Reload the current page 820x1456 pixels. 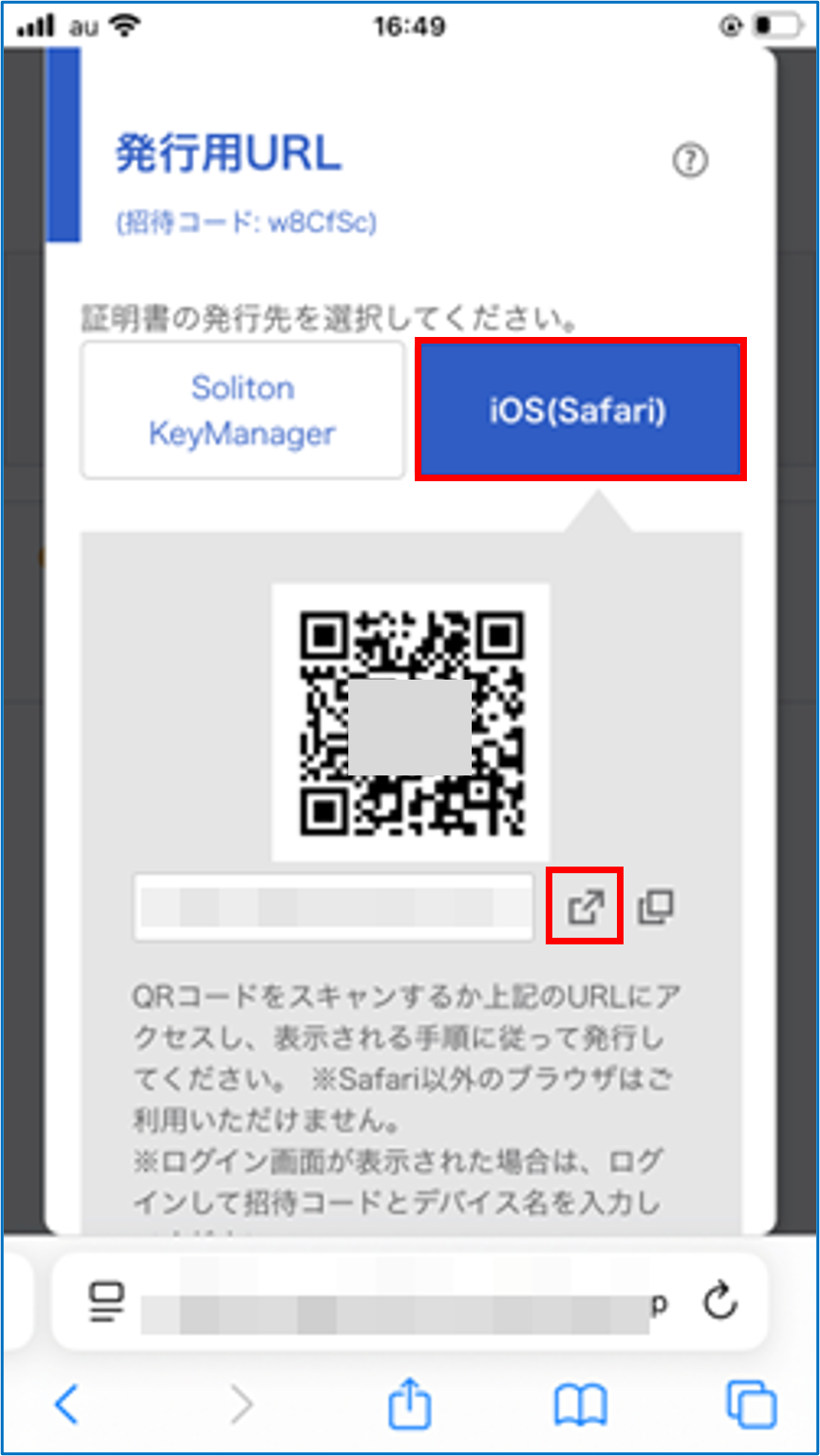point(720,1301)
